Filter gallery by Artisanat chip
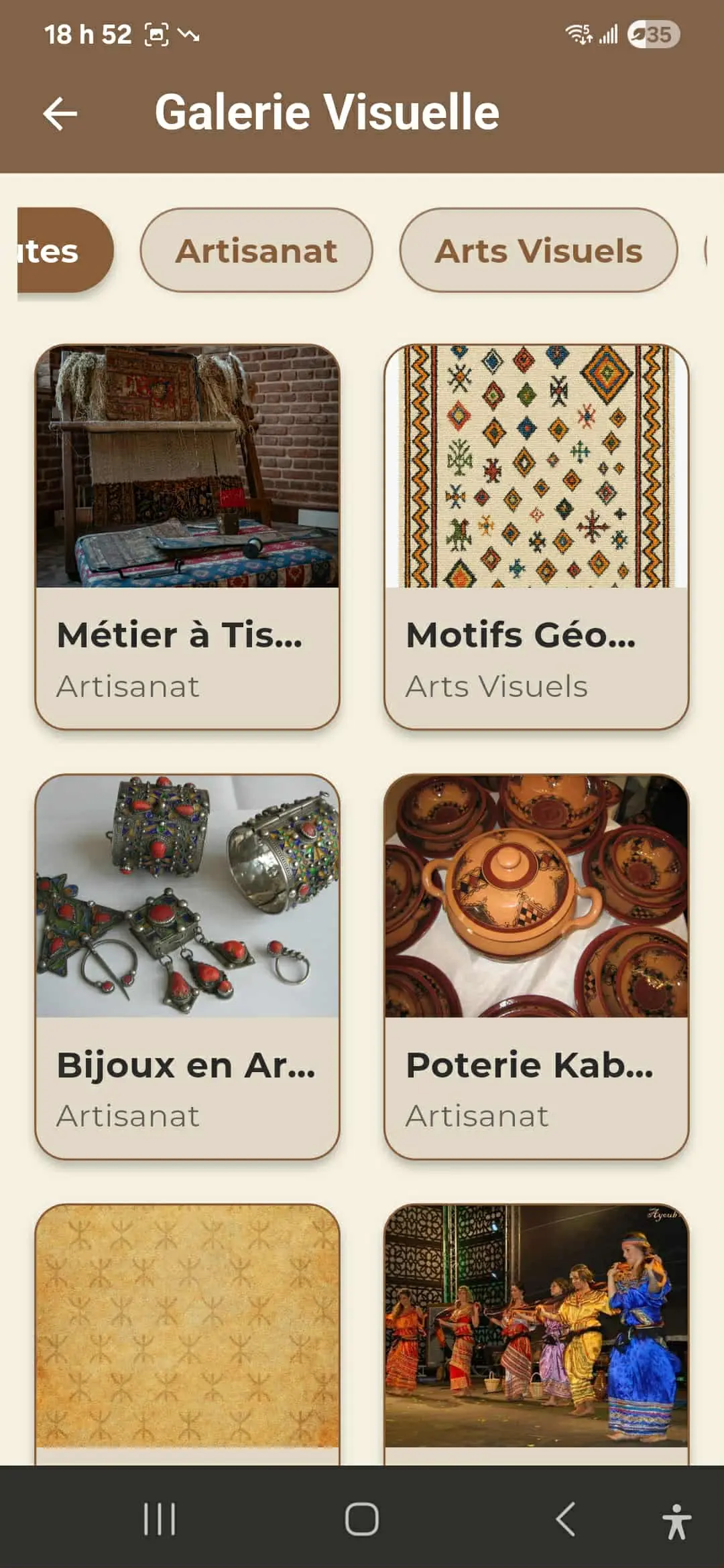Viewport: 724px width, 1568px height. coord(256,251)
